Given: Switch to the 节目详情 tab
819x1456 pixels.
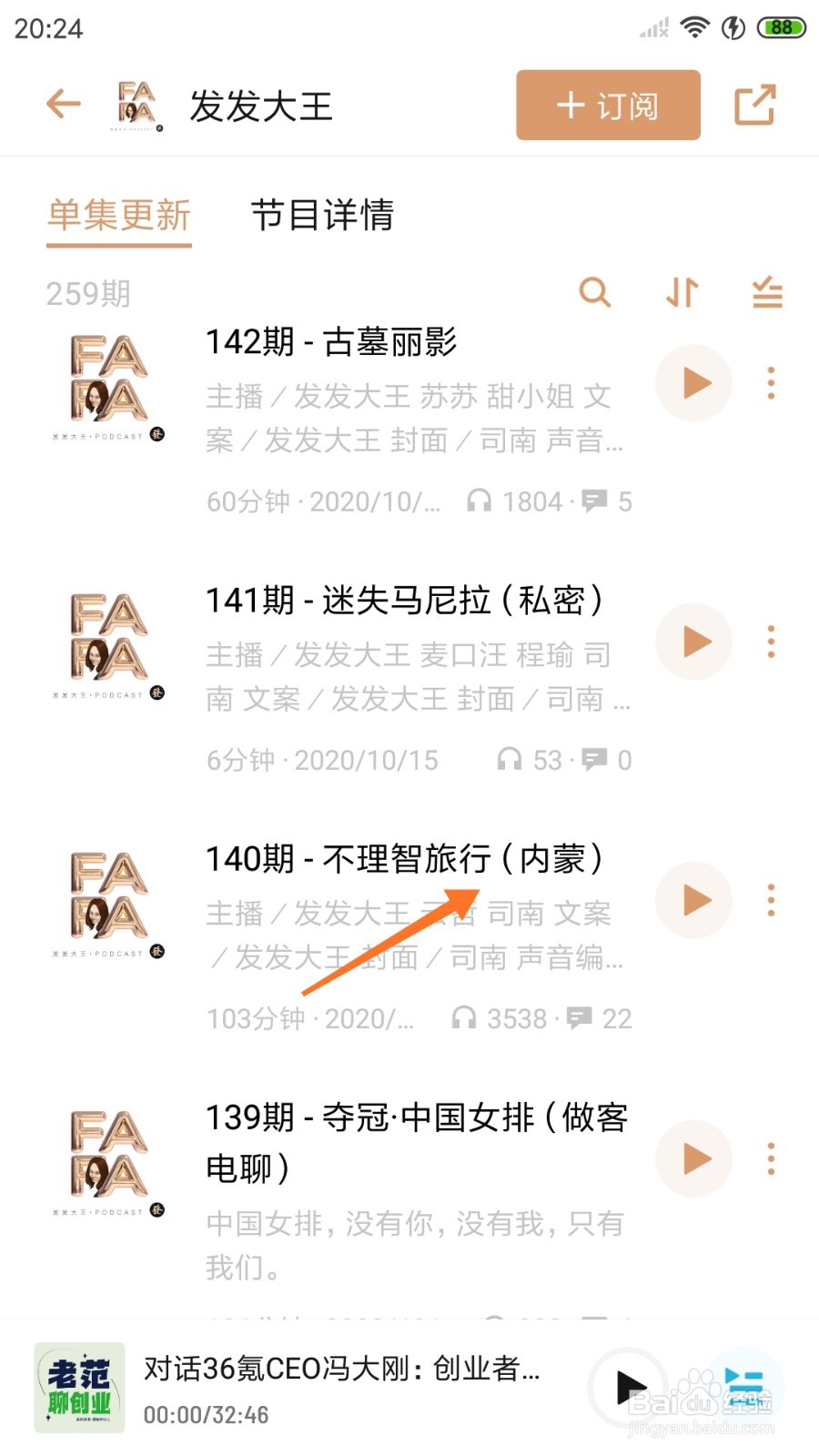Looking at the screenshot, I should (x=325, y=217).
